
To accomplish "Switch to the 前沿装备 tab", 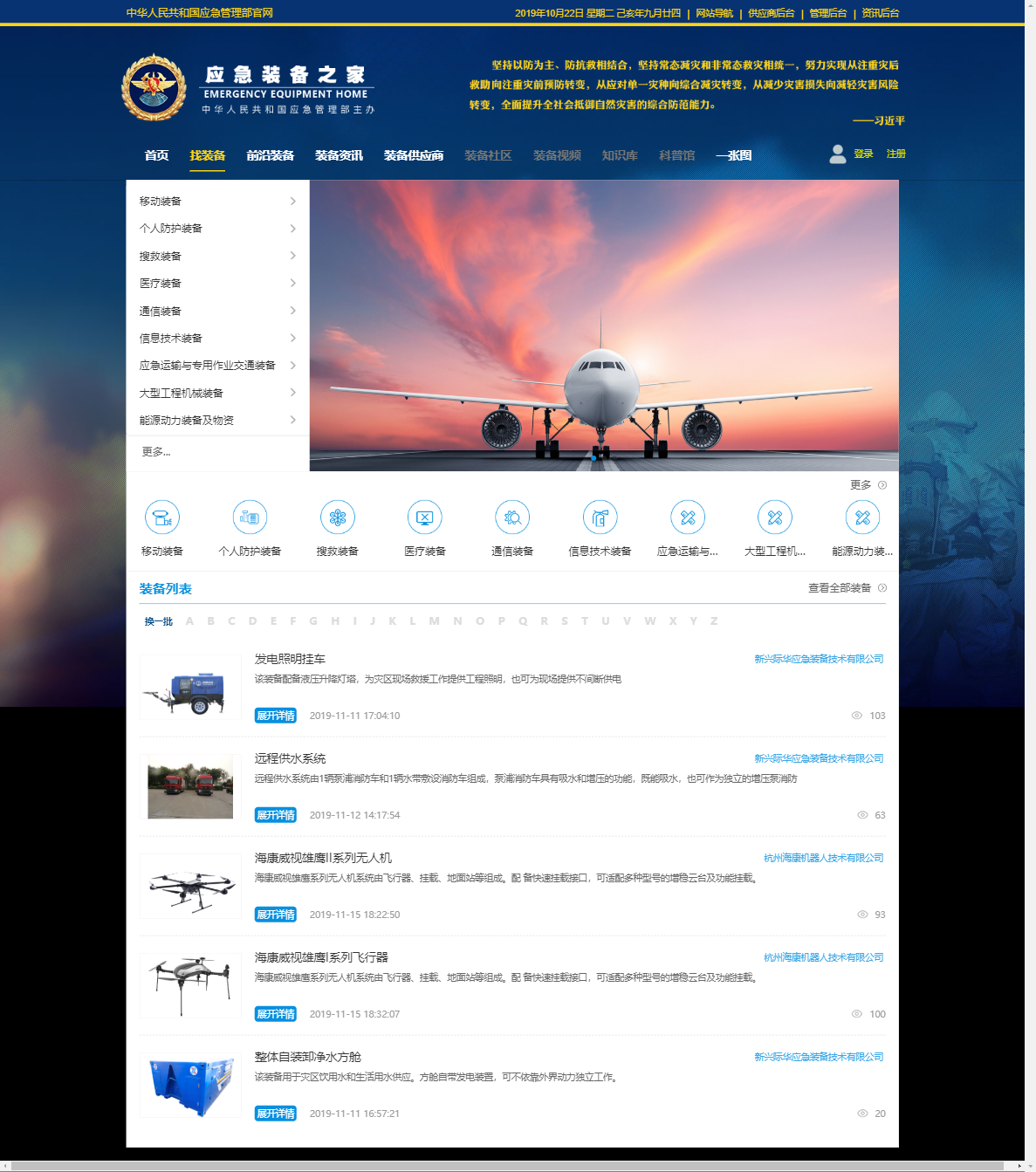I will pos(270,155).
